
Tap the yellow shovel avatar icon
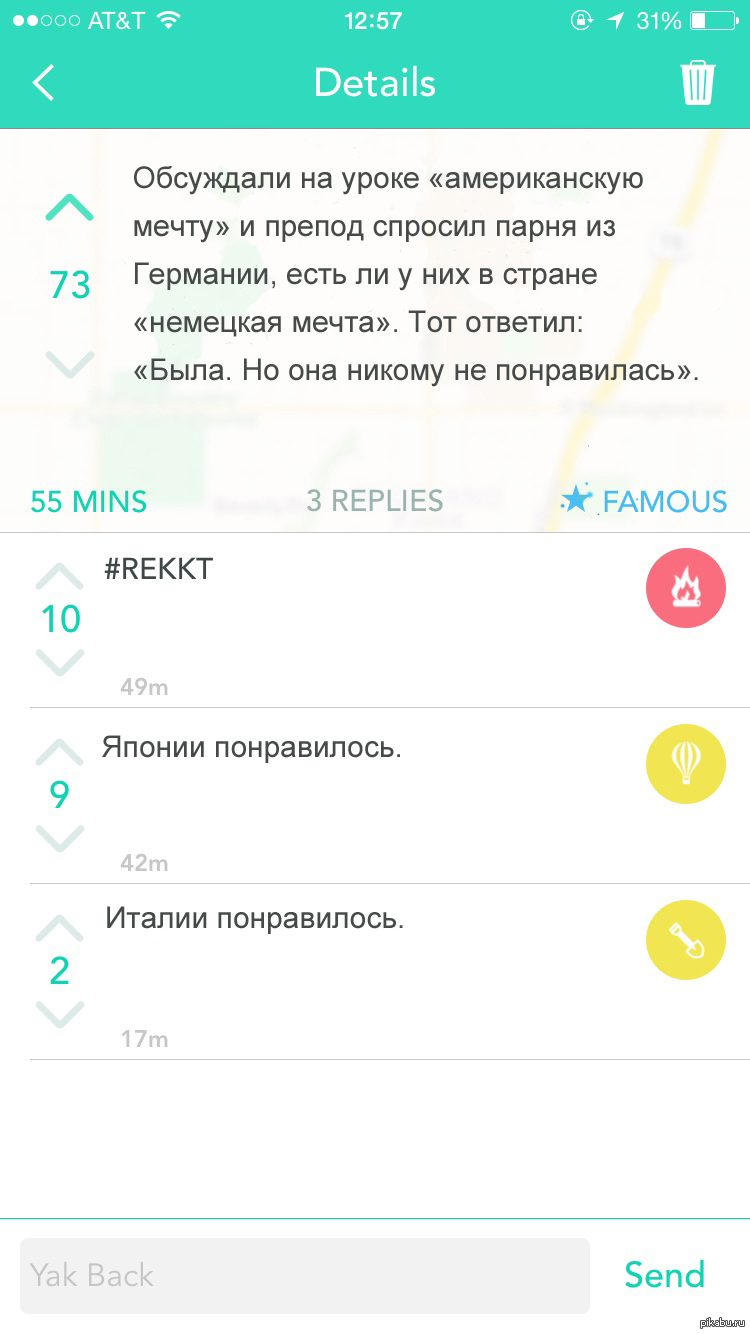(x=686, y=940)
